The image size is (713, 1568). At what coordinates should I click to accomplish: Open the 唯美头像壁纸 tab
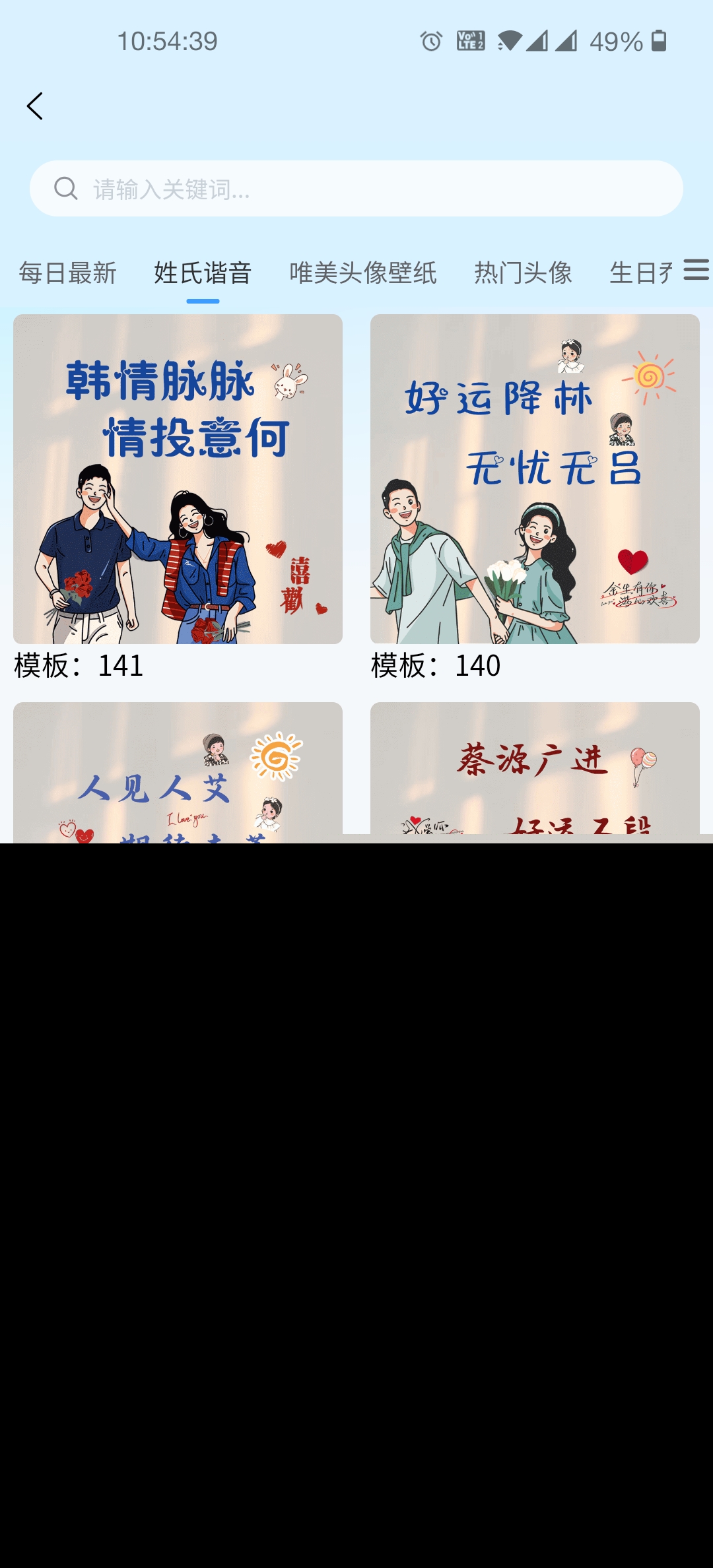[363, 273]
